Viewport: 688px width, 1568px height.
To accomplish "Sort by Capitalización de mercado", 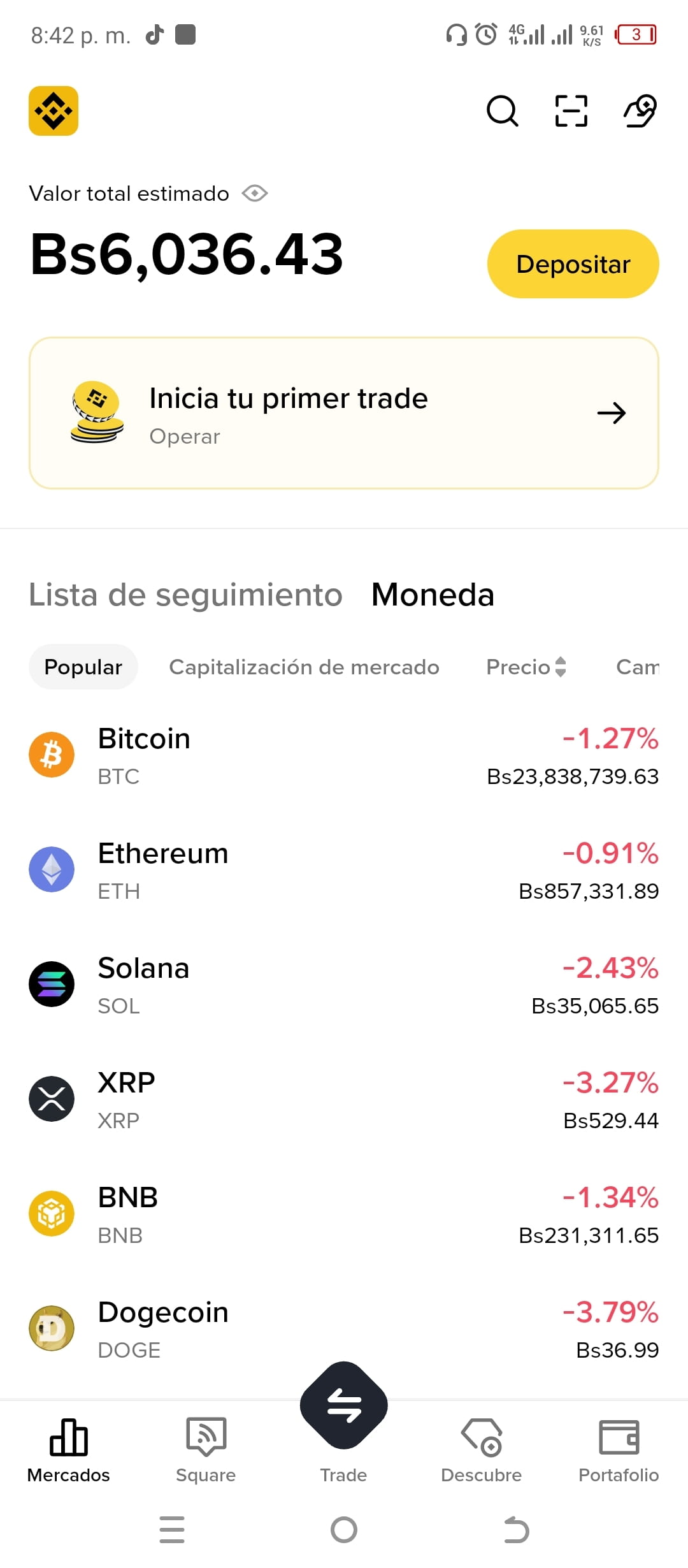I will click(x=304, y=667).
